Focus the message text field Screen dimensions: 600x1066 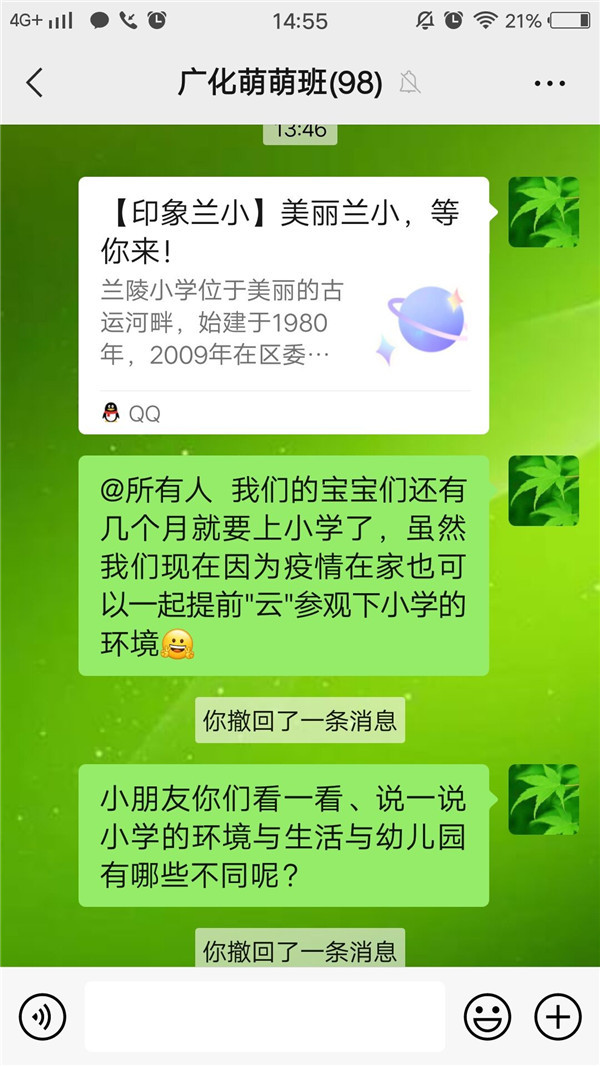click(x=264, y=1017)
